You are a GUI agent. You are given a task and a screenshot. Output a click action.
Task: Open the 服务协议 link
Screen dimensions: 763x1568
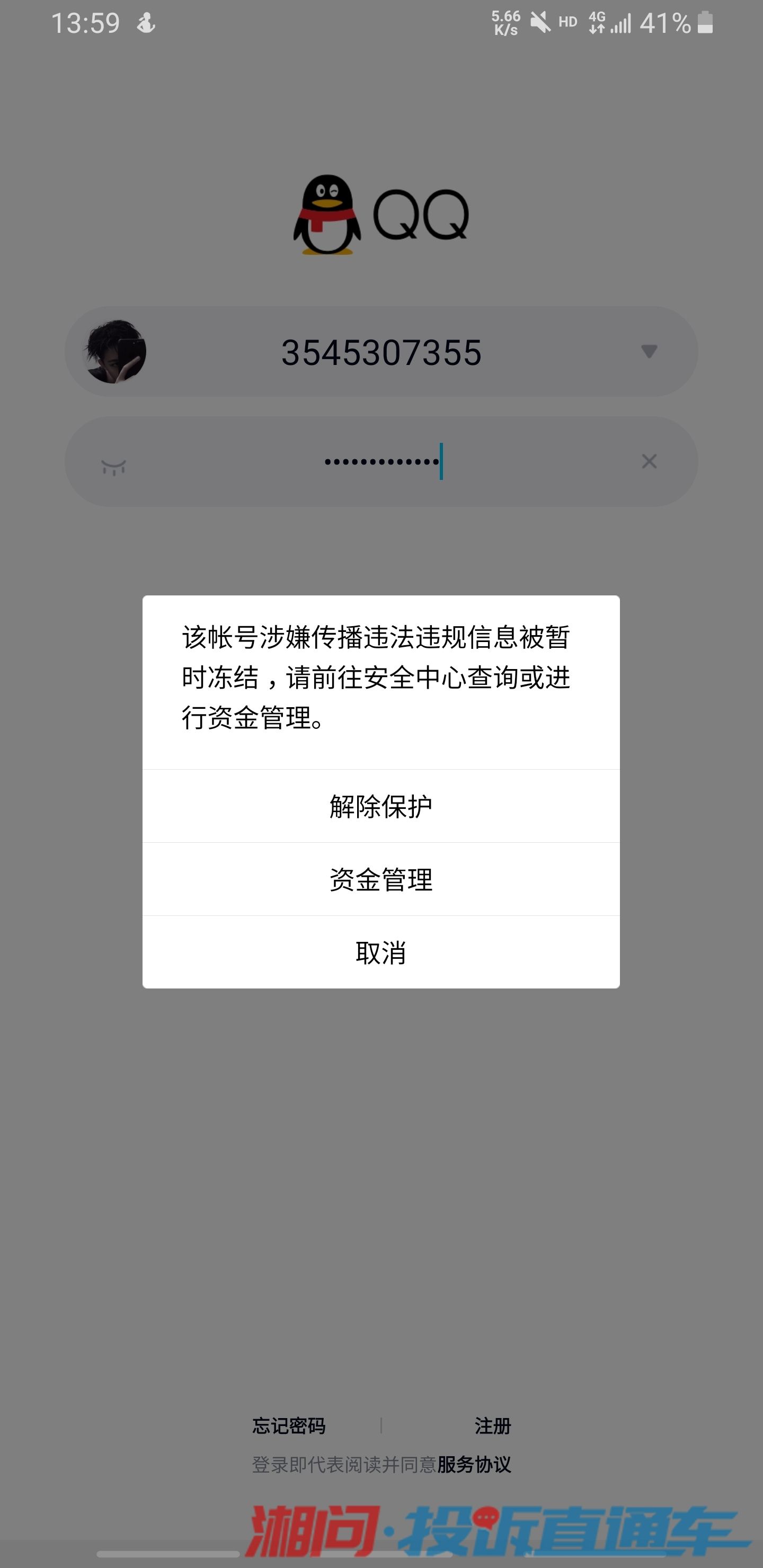(x=474, y=1465)
